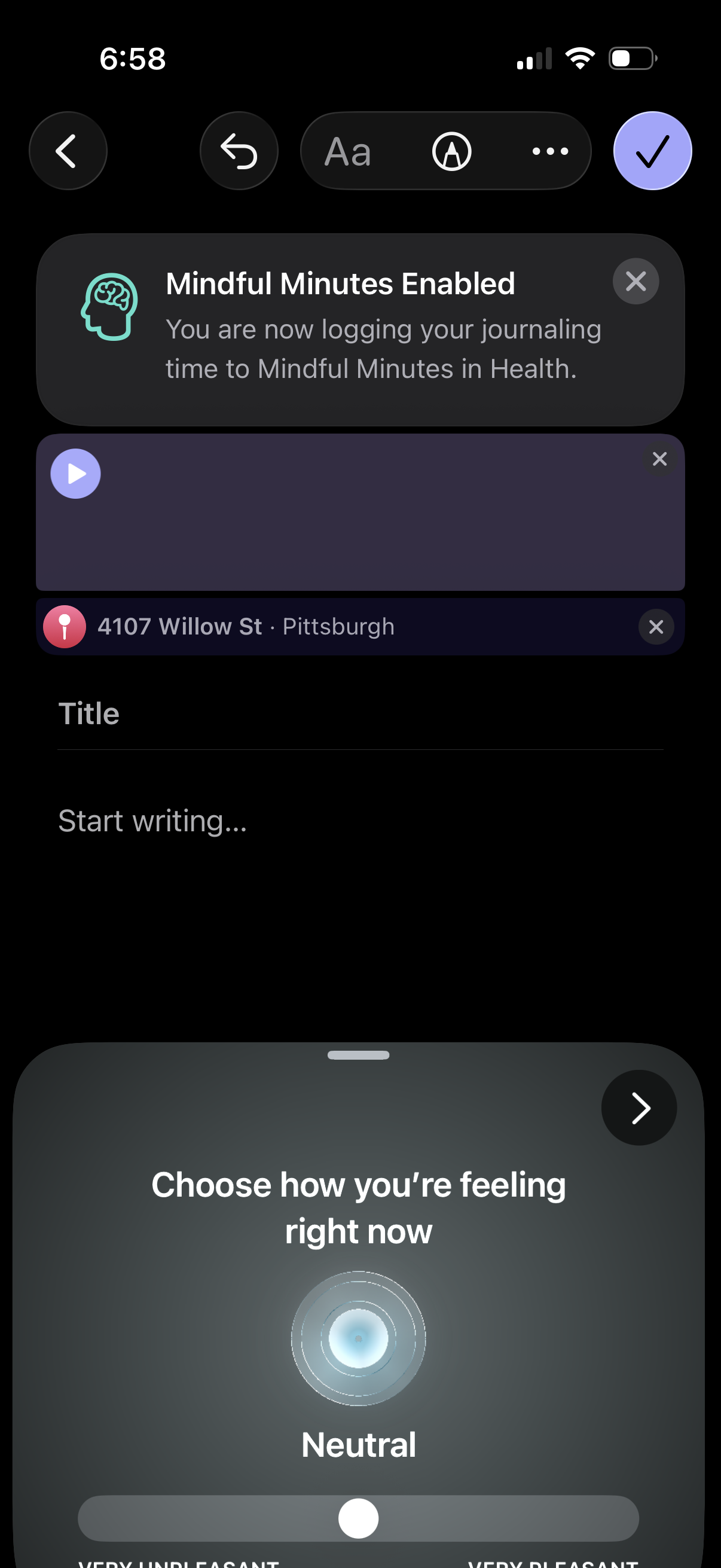Play the attached audio recording

click(75, 473)
